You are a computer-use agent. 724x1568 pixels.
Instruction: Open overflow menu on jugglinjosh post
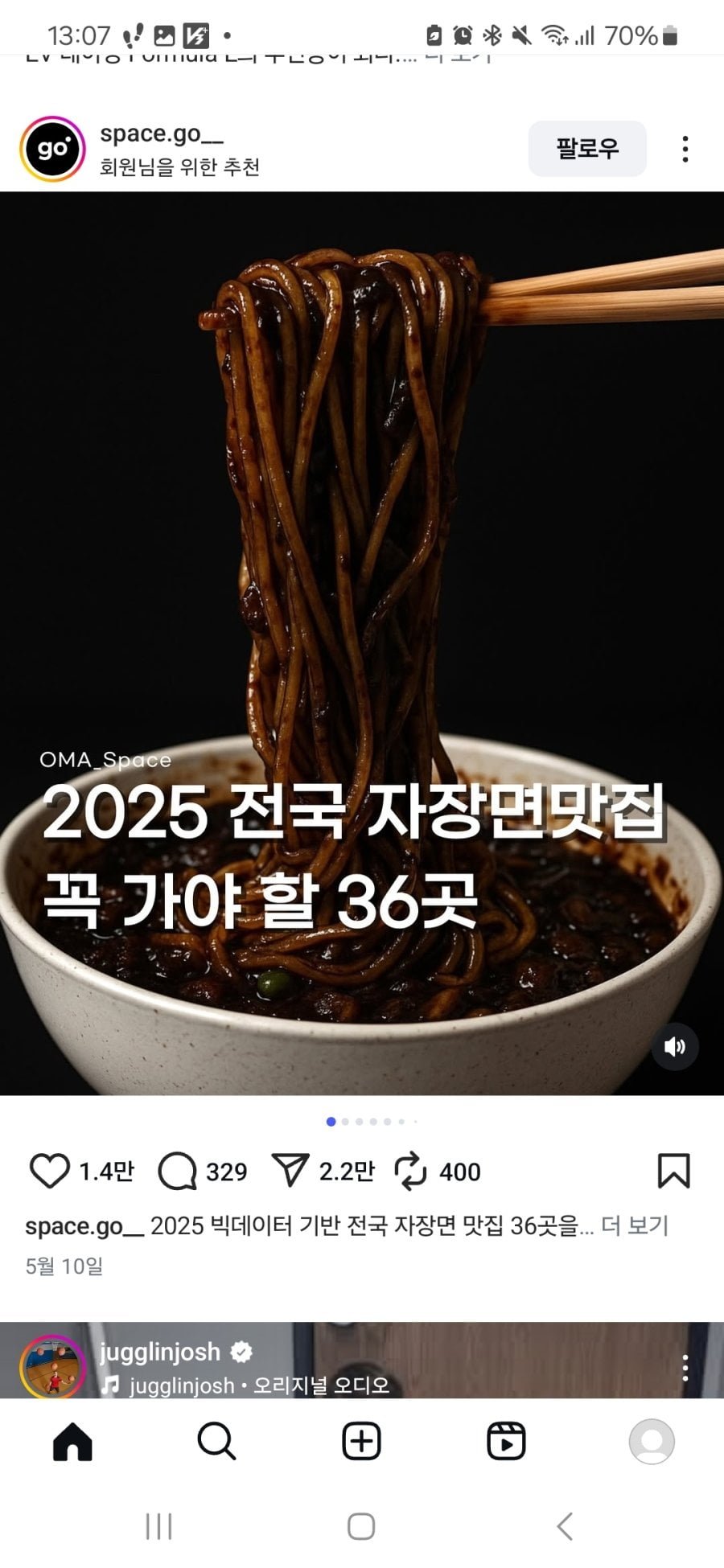(x=685, y=1367)
